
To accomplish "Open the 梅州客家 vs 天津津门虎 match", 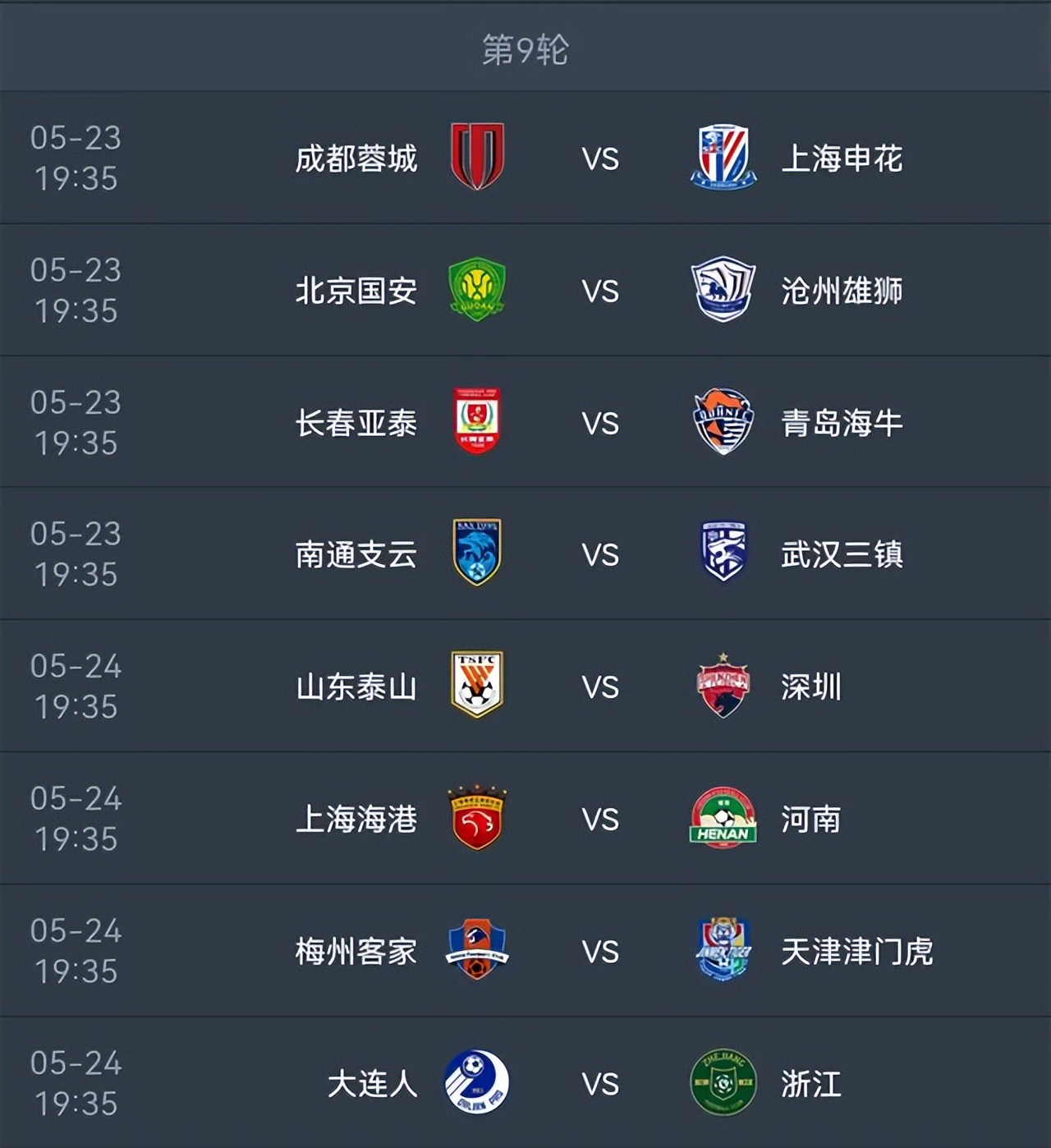I will pyautogui.click(x=599, y=951).
